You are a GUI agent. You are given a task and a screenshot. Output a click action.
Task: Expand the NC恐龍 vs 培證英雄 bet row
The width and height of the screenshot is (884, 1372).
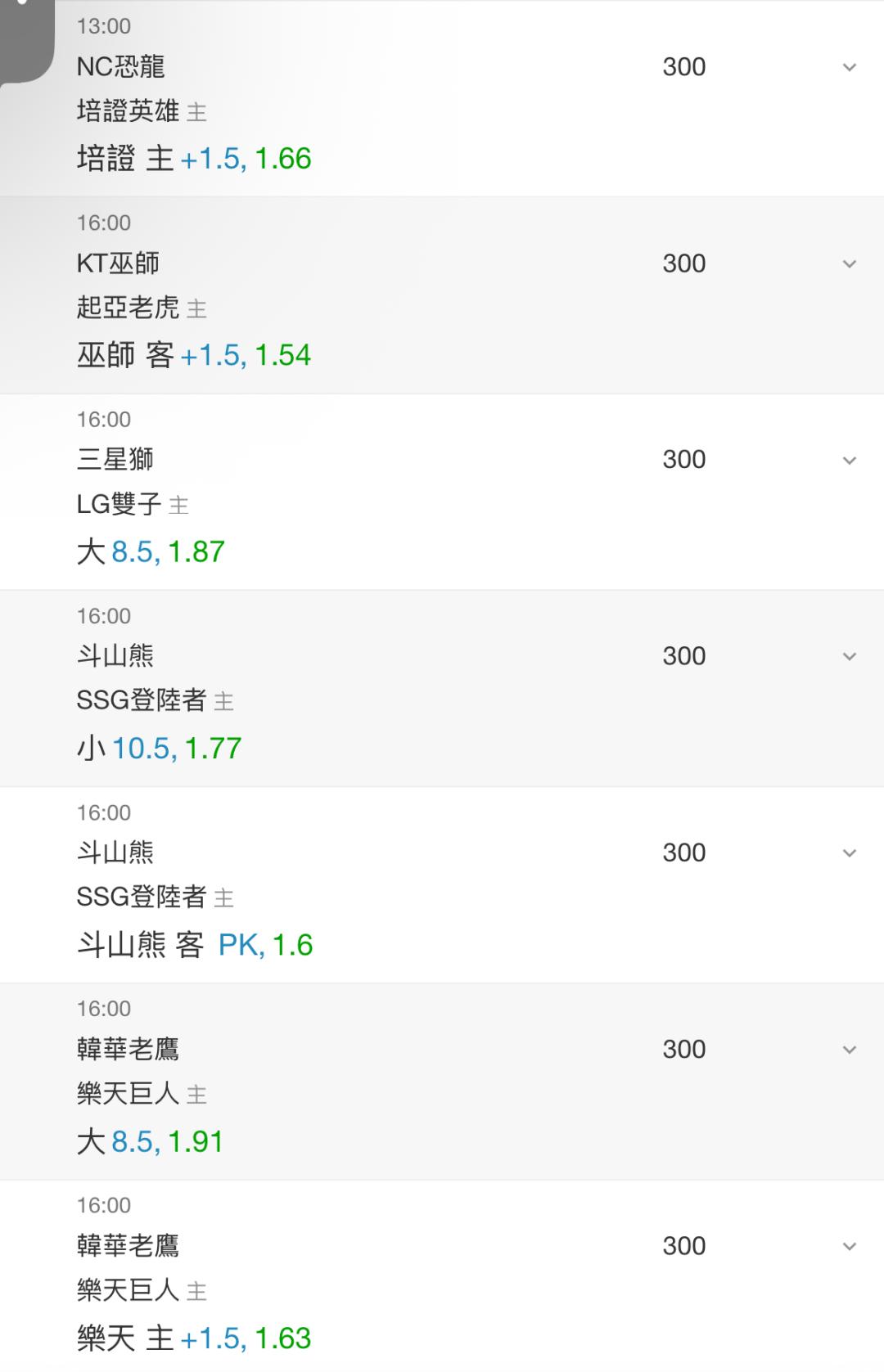pos(850,67)
